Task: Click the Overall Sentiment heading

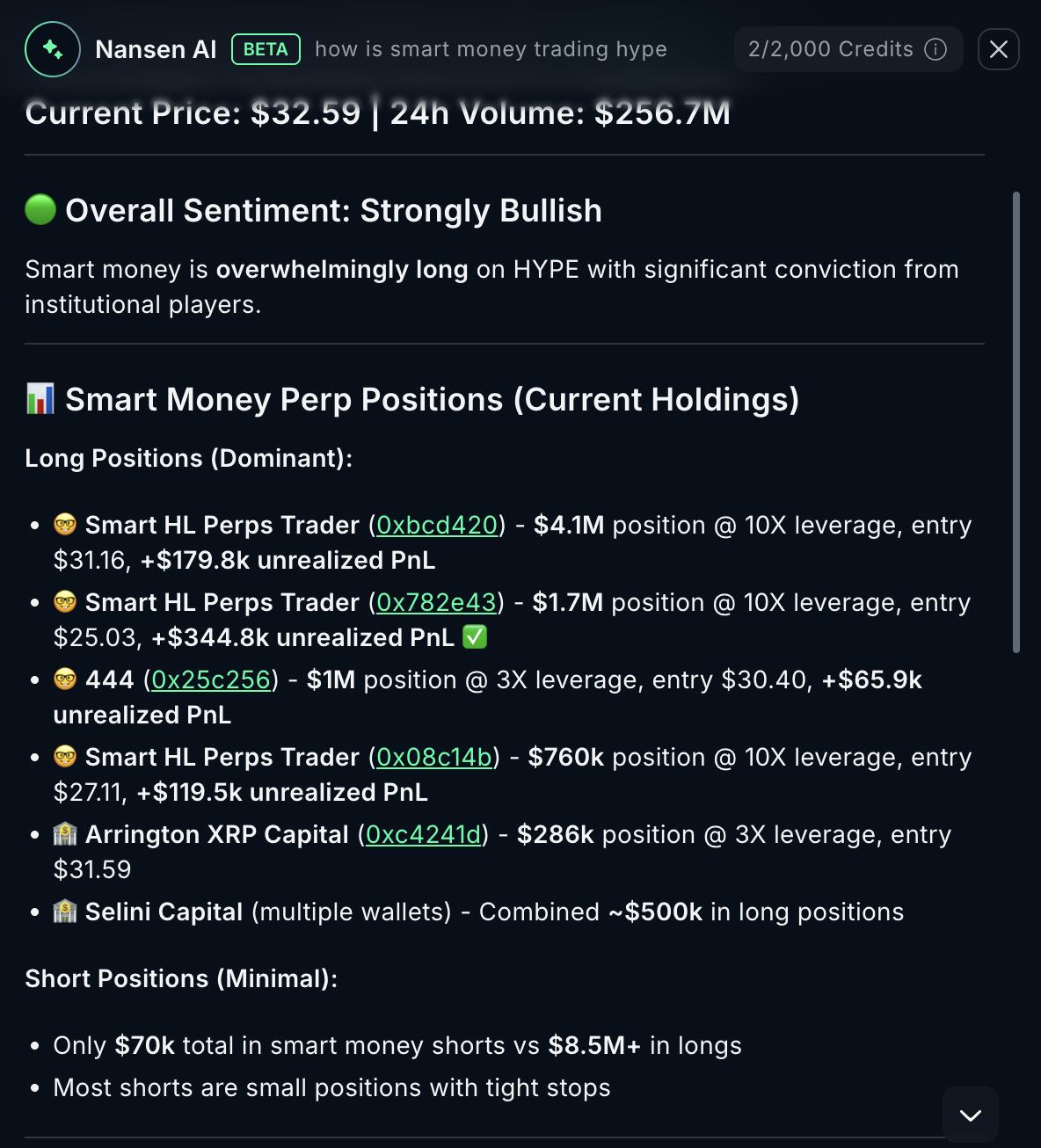Action: 334,210
